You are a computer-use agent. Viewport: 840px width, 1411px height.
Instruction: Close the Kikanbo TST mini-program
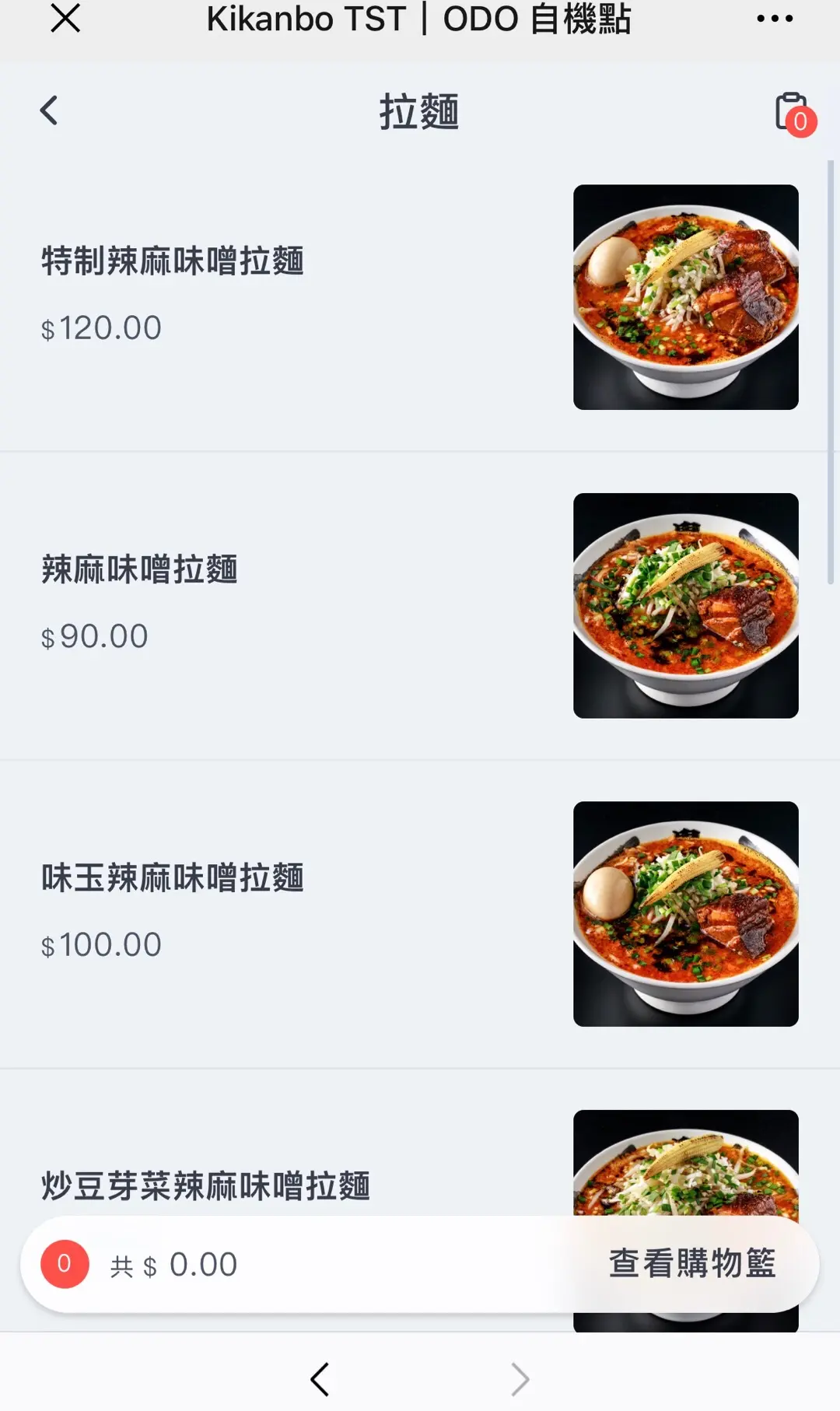(x=65, y=19)
